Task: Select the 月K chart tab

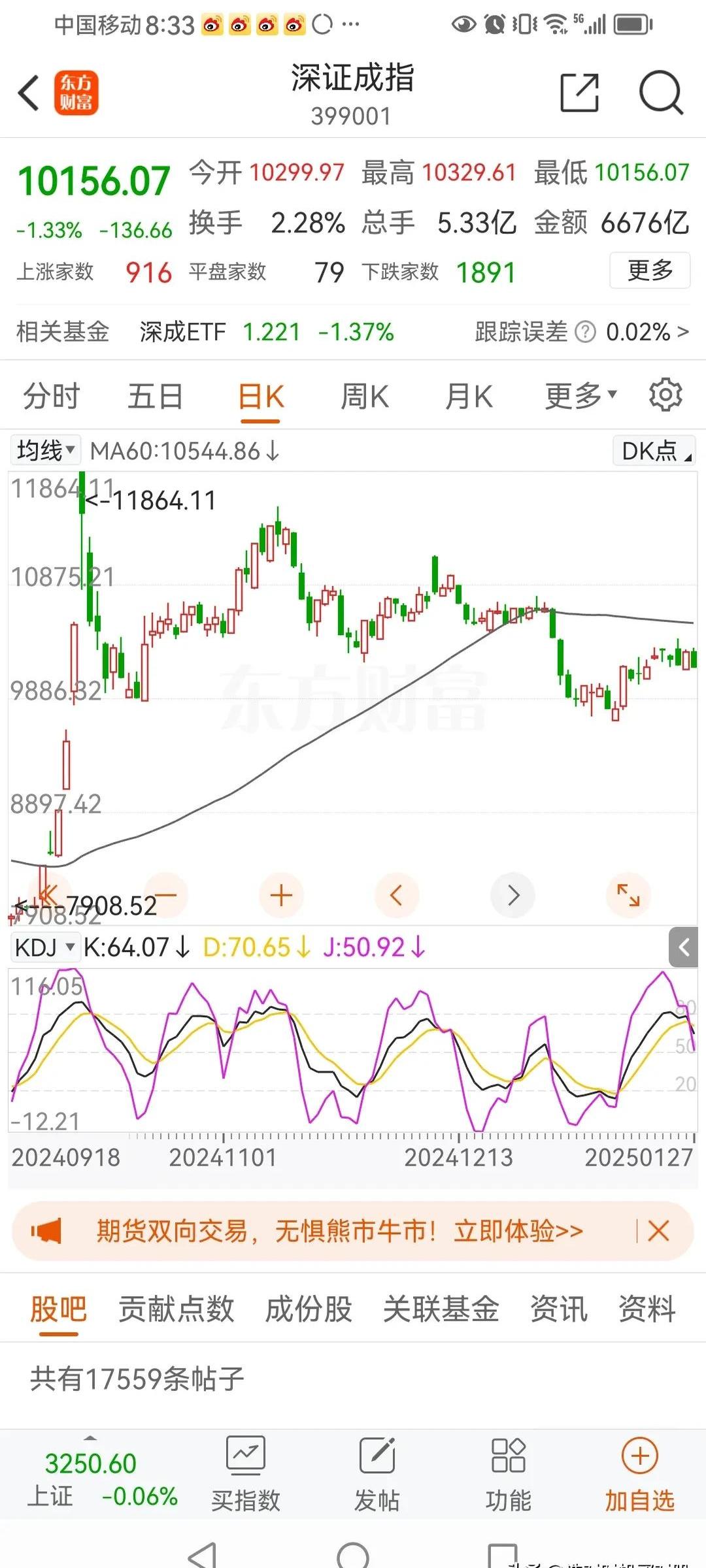Action: [468, 397]
